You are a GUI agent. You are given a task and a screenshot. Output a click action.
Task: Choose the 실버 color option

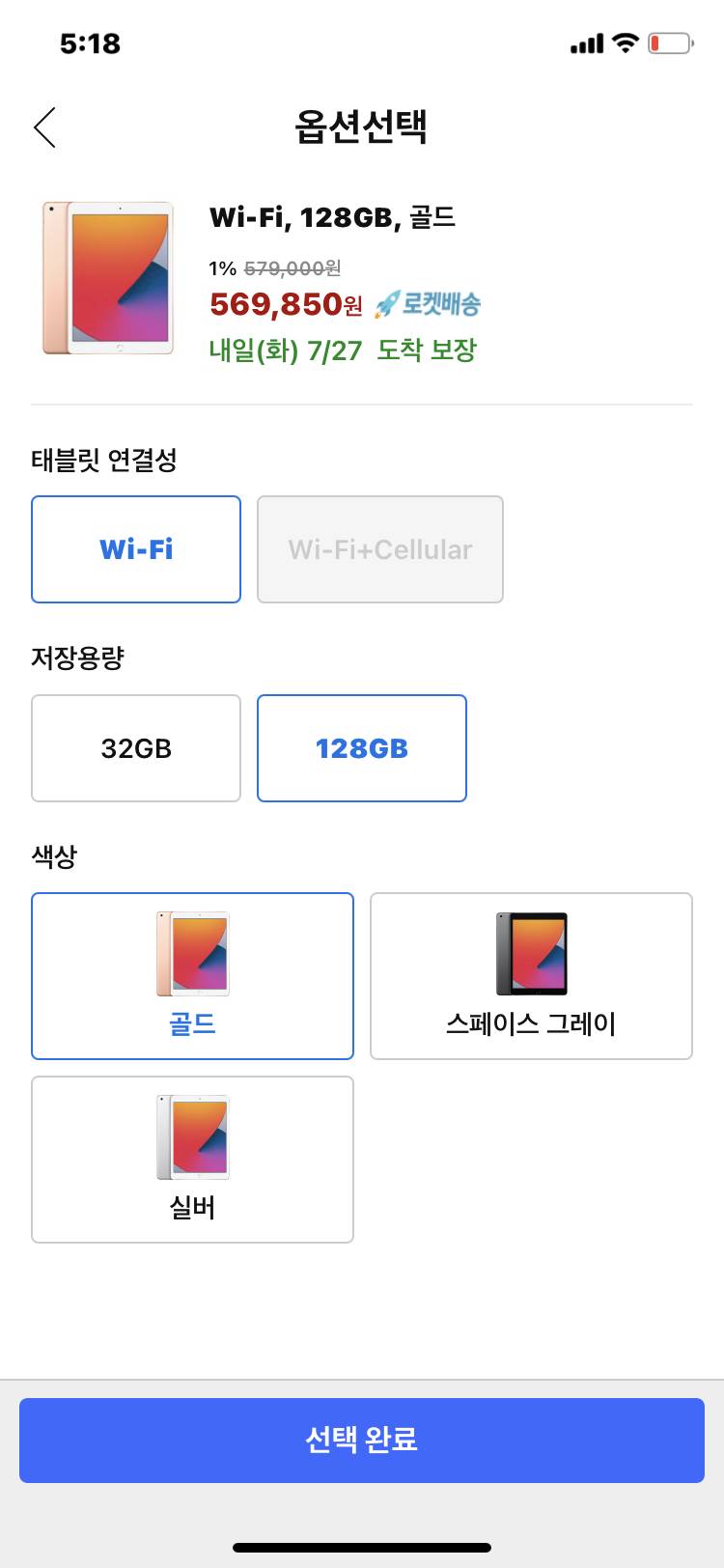[x=192, y=1159]
